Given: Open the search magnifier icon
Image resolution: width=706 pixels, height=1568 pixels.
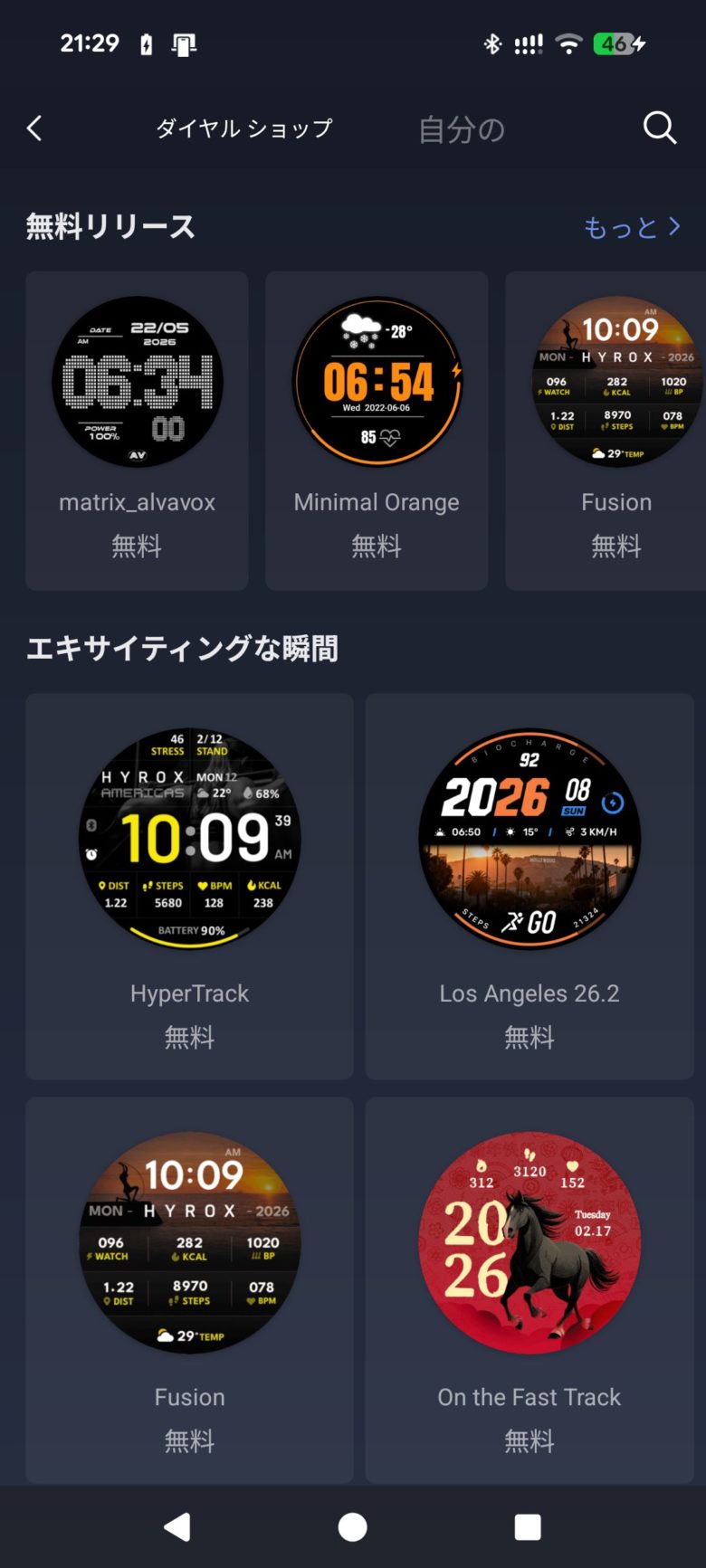Looking at the screenshot, I should tap(660, 128).
